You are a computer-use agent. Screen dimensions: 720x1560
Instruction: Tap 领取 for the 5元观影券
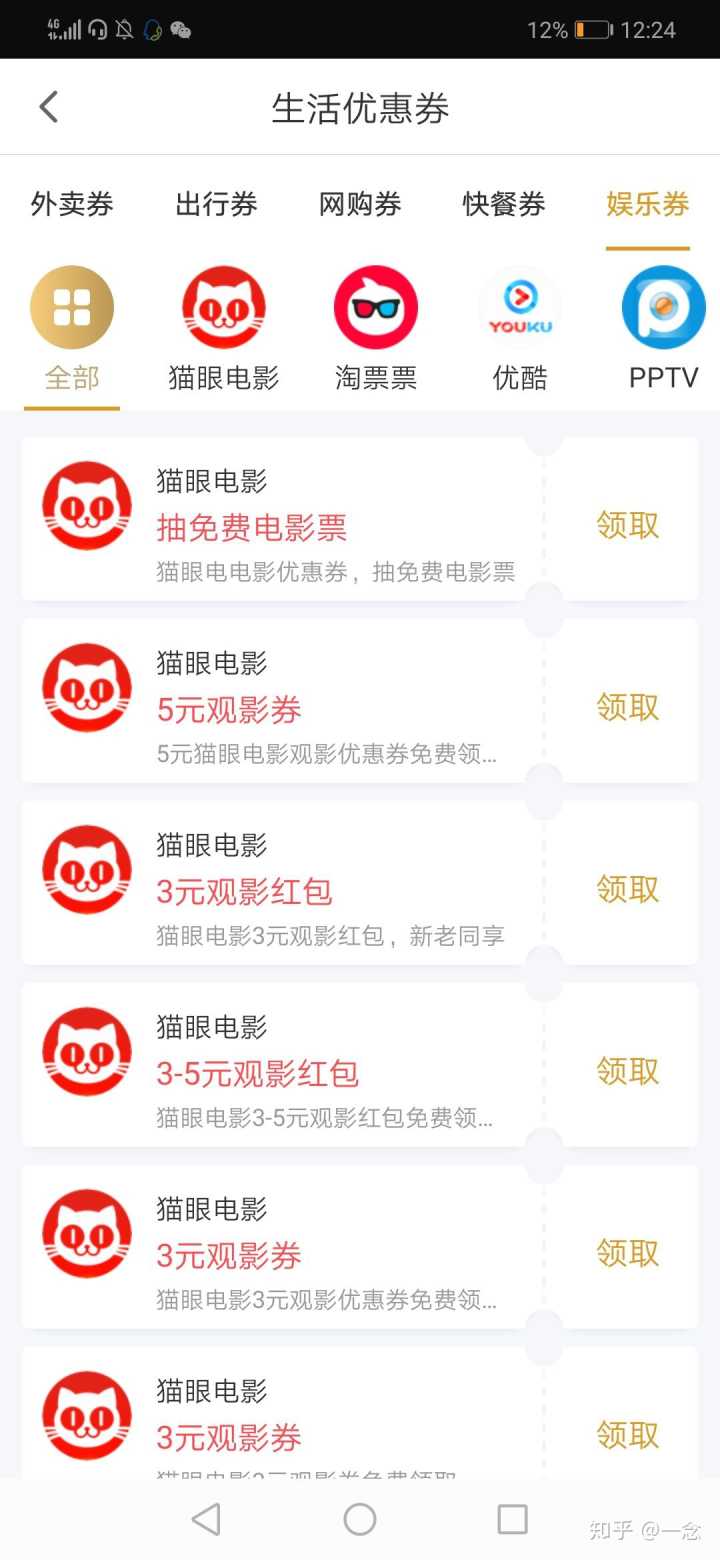[628, 707]
